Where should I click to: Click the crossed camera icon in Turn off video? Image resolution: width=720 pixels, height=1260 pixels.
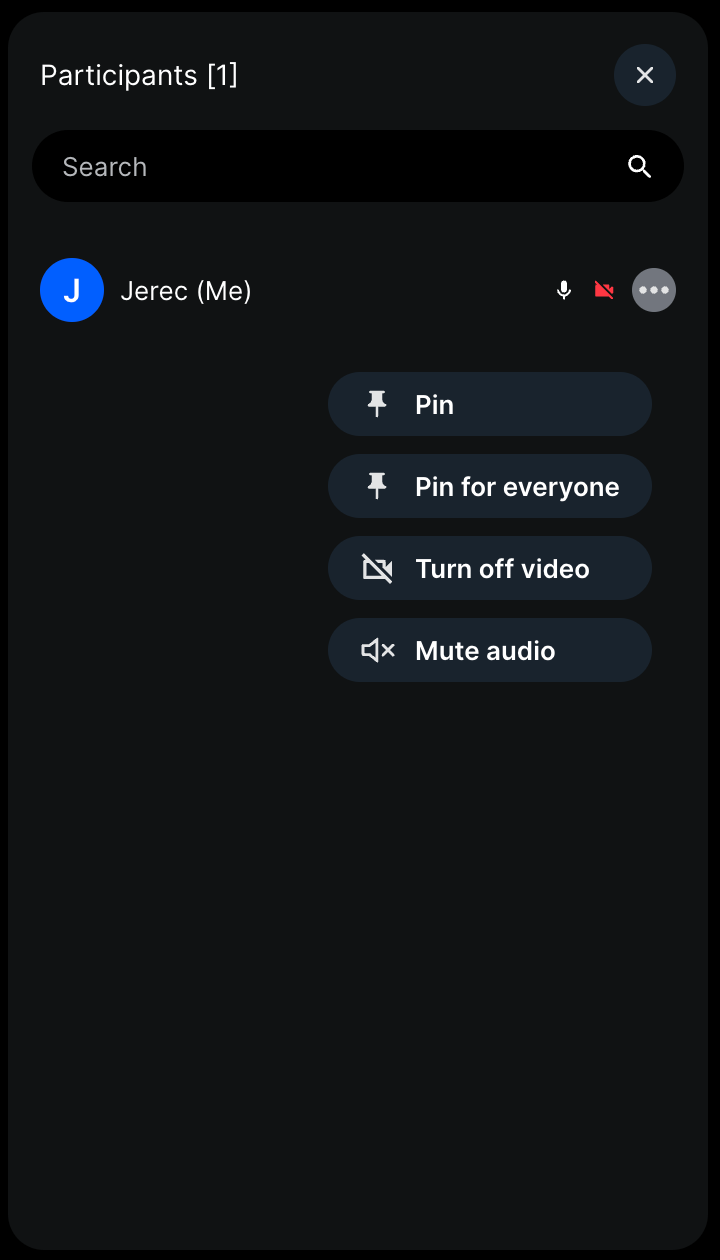378,568
